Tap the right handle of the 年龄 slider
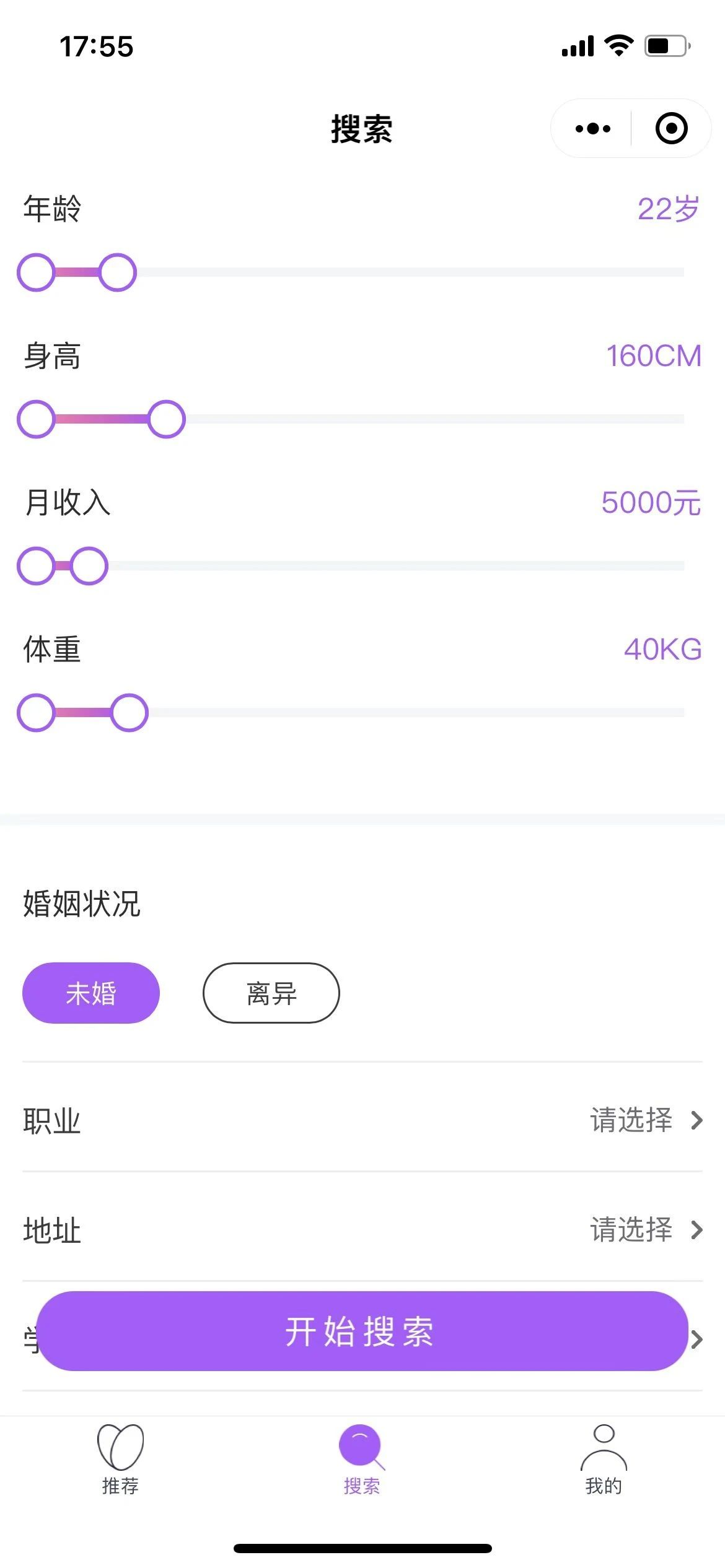Image resolution: width=725 pixels, height=1568 pixels. pos(118,272)
